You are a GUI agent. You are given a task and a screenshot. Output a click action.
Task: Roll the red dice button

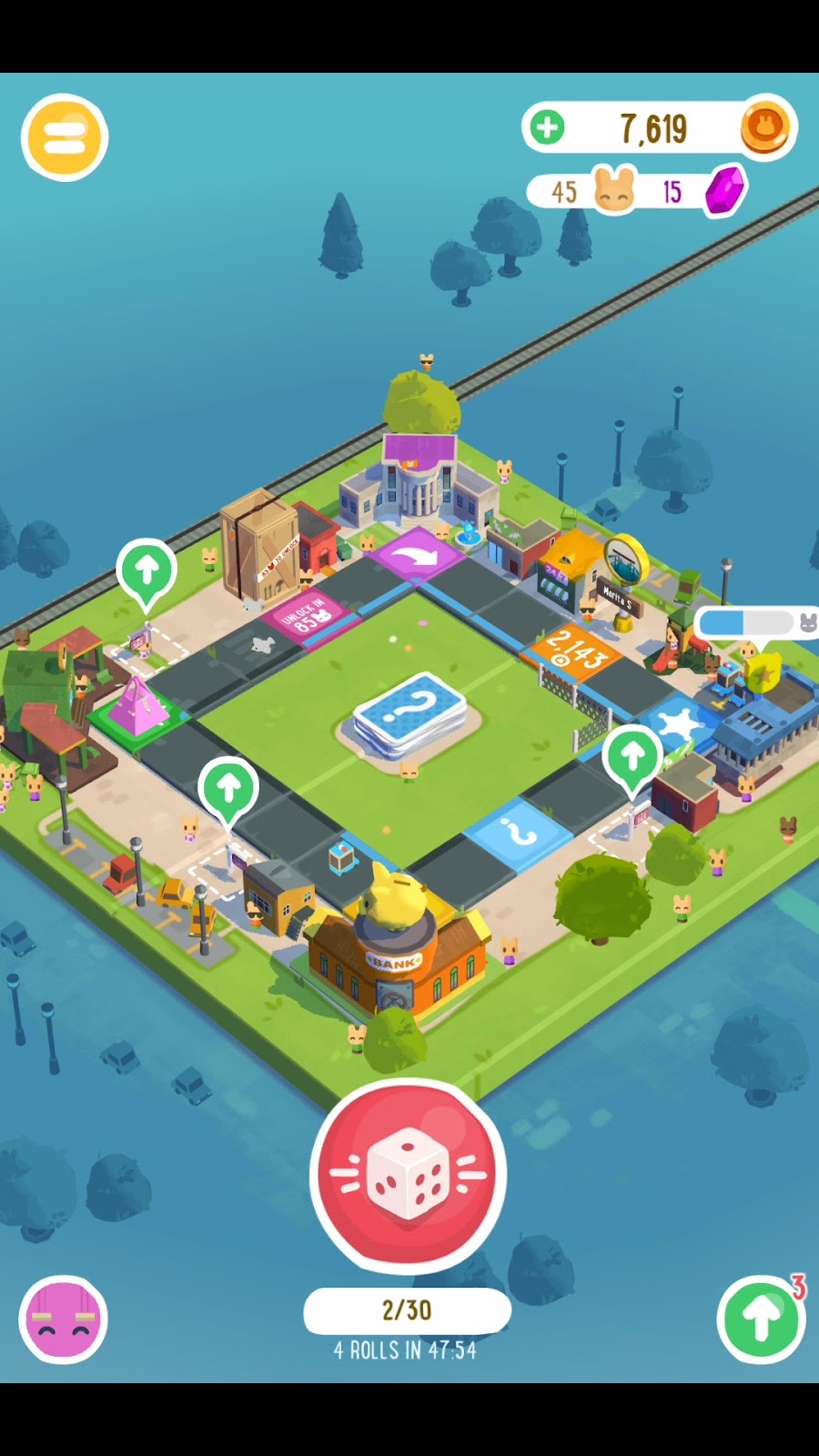pyautogui.click(x=408, y=1174)
